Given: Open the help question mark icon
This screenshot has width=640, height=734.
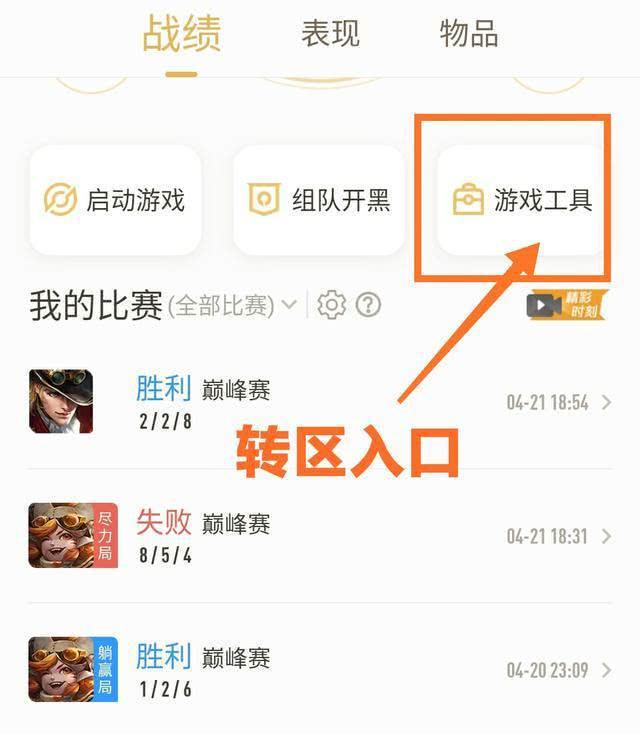Looking at the screenshot, I should click(368, 305).
